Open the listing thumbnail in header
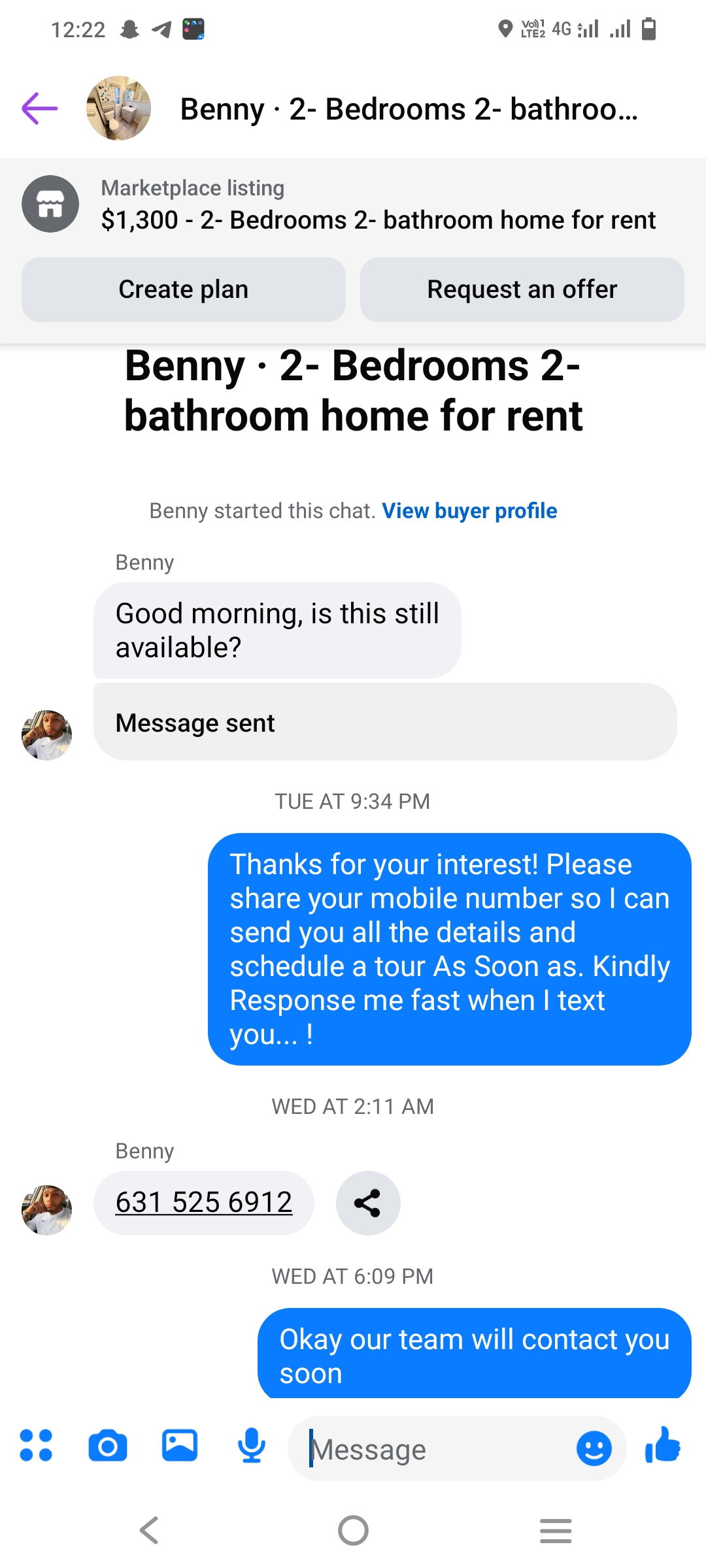The height and width of the screenshot is (1568, 706). [118, 108]
